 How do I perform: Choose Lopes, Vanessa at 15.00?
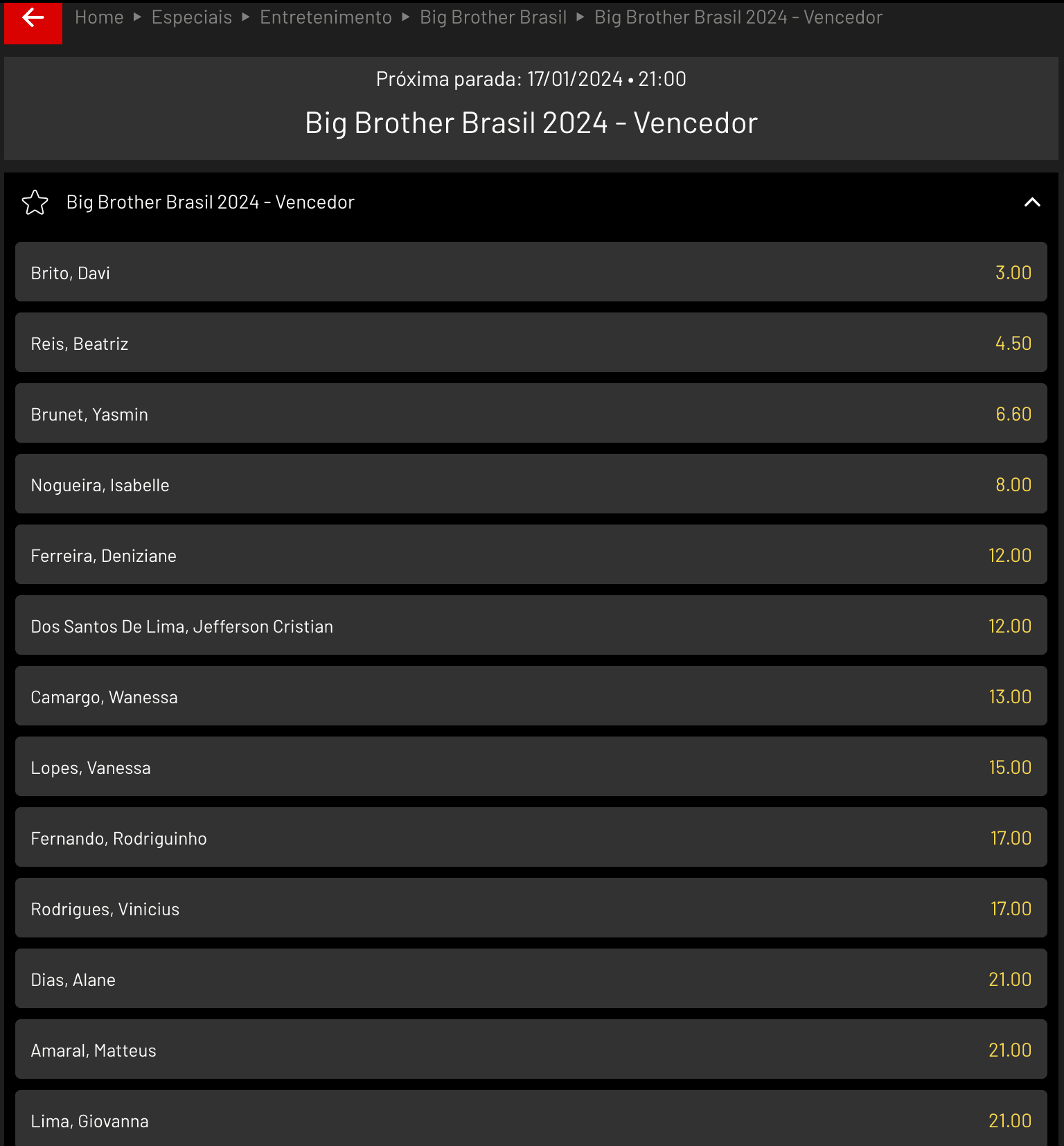(x=531, y=766)
